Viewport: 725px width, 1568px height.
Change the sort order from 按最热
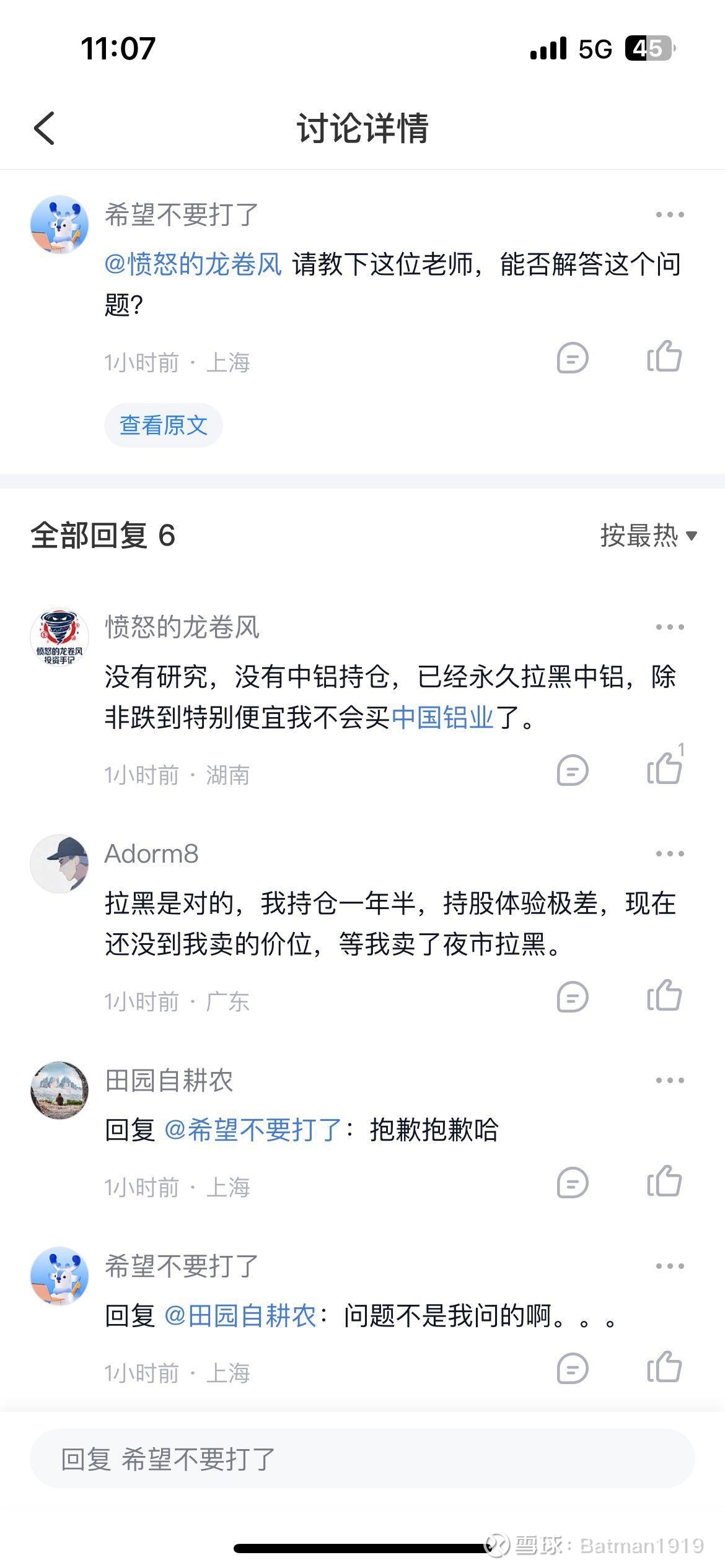(649, 536)
